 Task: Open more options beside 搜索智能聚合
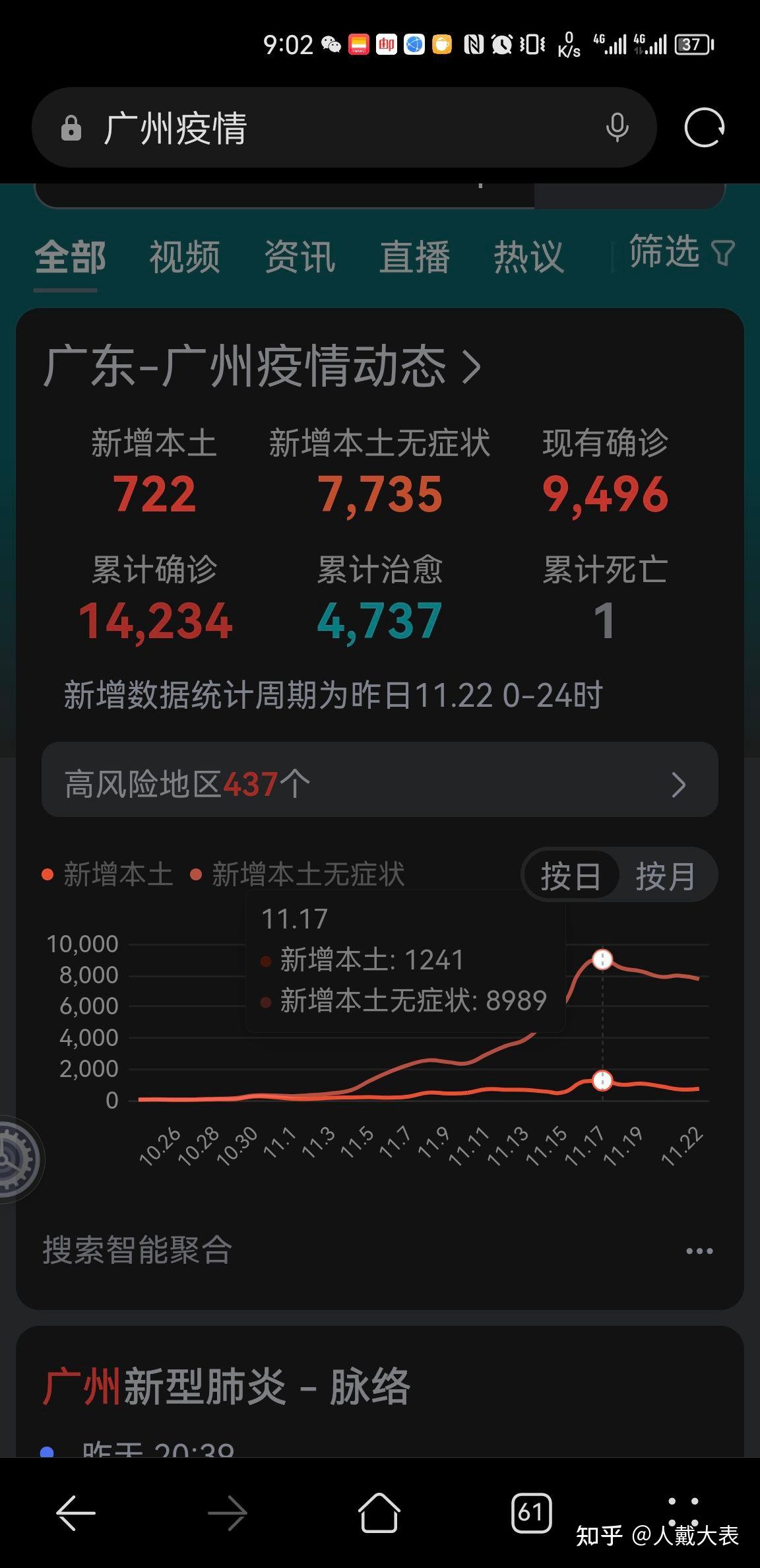[x=699, y=1251]
